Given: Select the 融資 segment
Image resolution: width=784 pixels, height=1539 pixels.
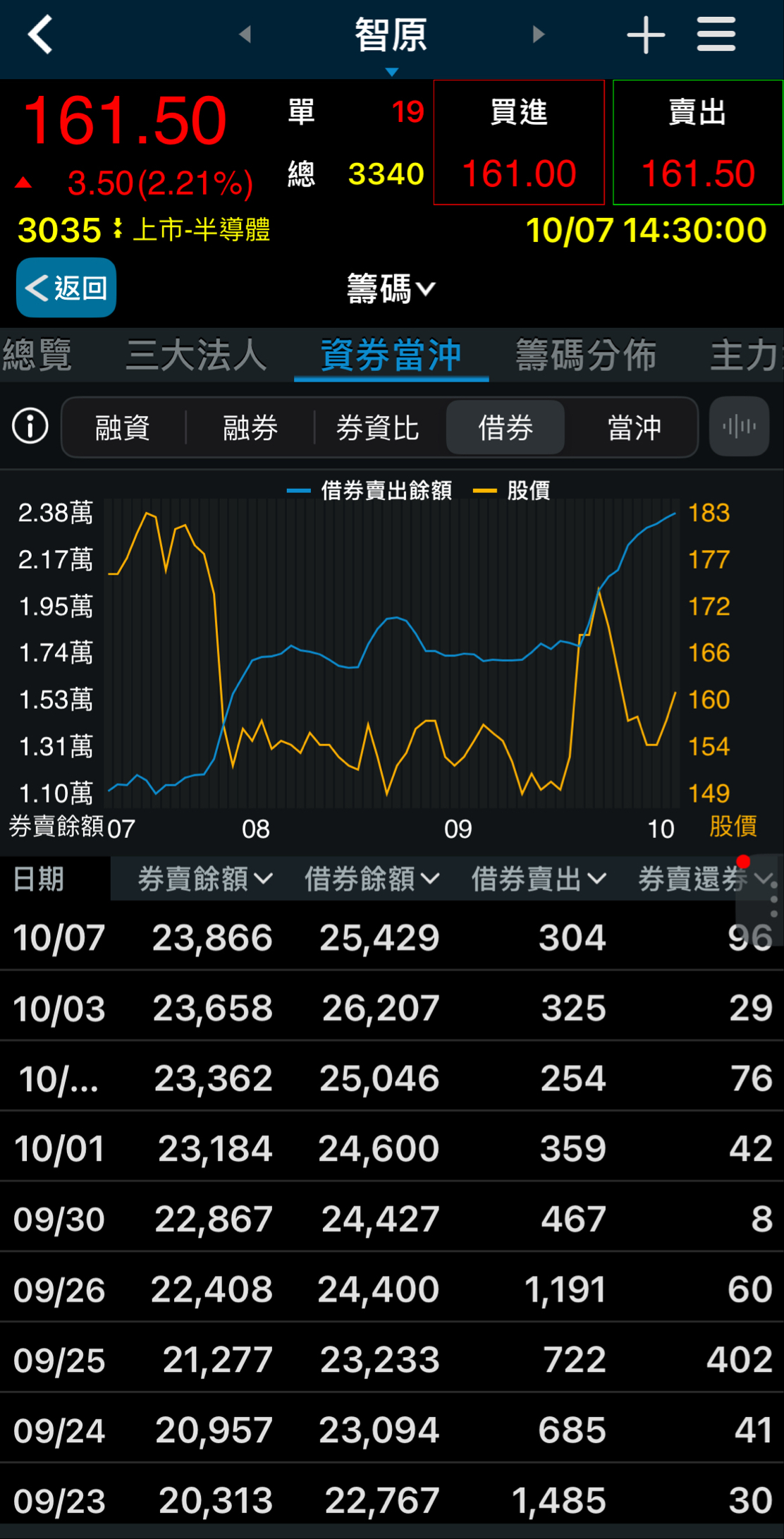Looking at the screenshot, I should (123, 428).
